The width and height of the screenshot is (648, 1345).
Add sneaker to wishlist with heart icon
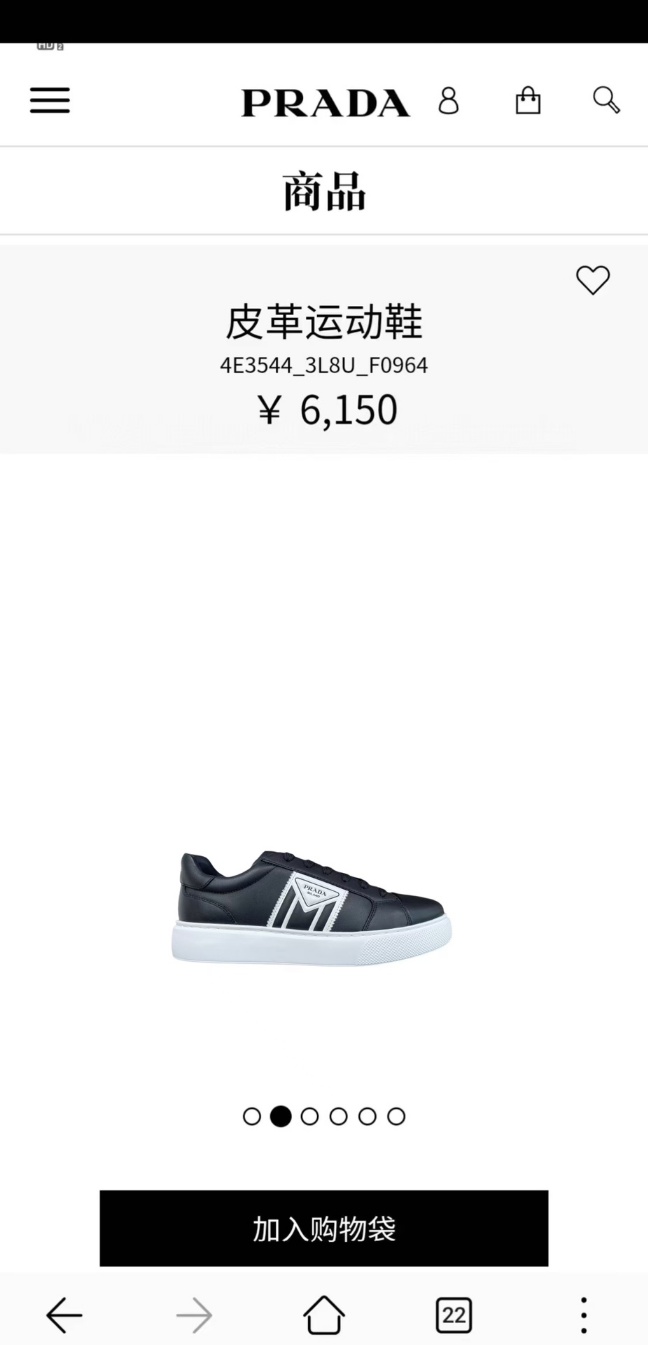pyautogui.click(x=593, y=280)
